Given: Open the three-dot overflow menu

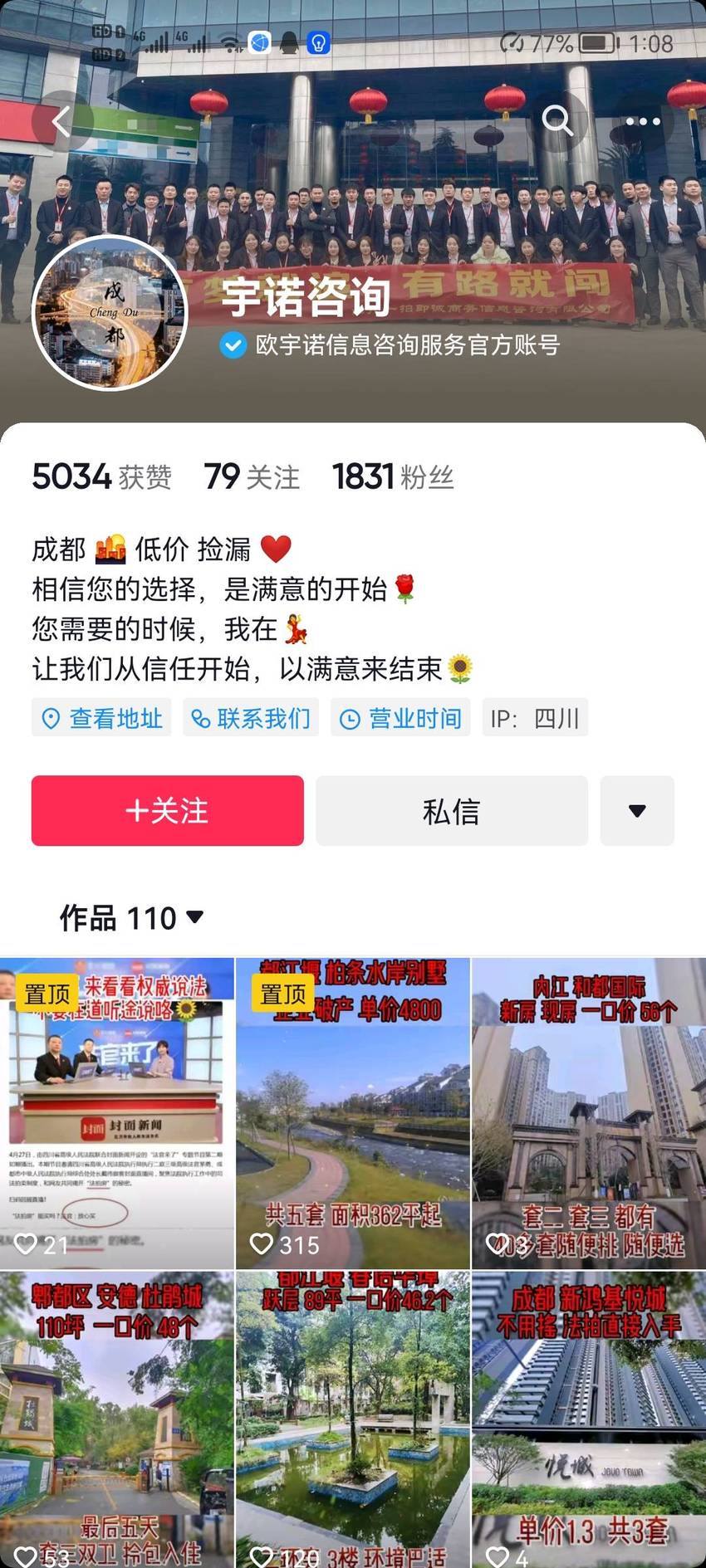Looking at the screenshot, I should tap(643, 121).
